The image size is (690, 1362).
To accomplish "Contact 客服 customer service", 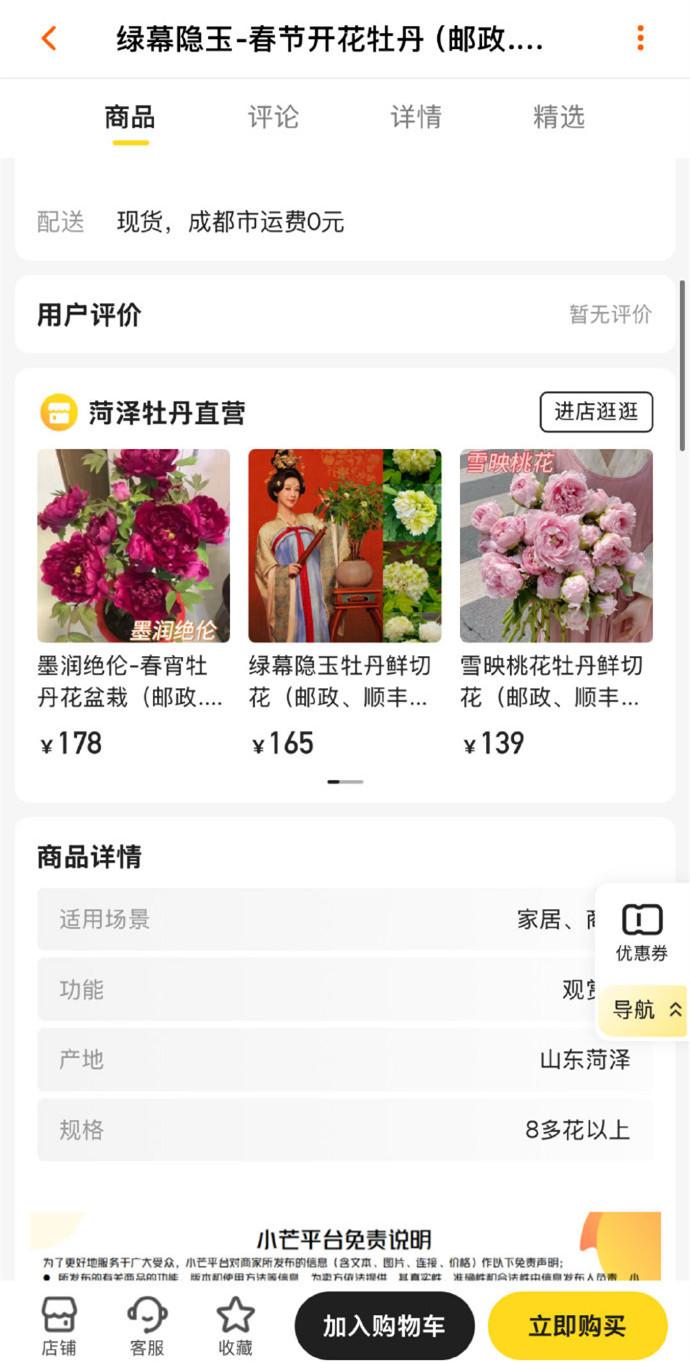I will click(147, 1326).
